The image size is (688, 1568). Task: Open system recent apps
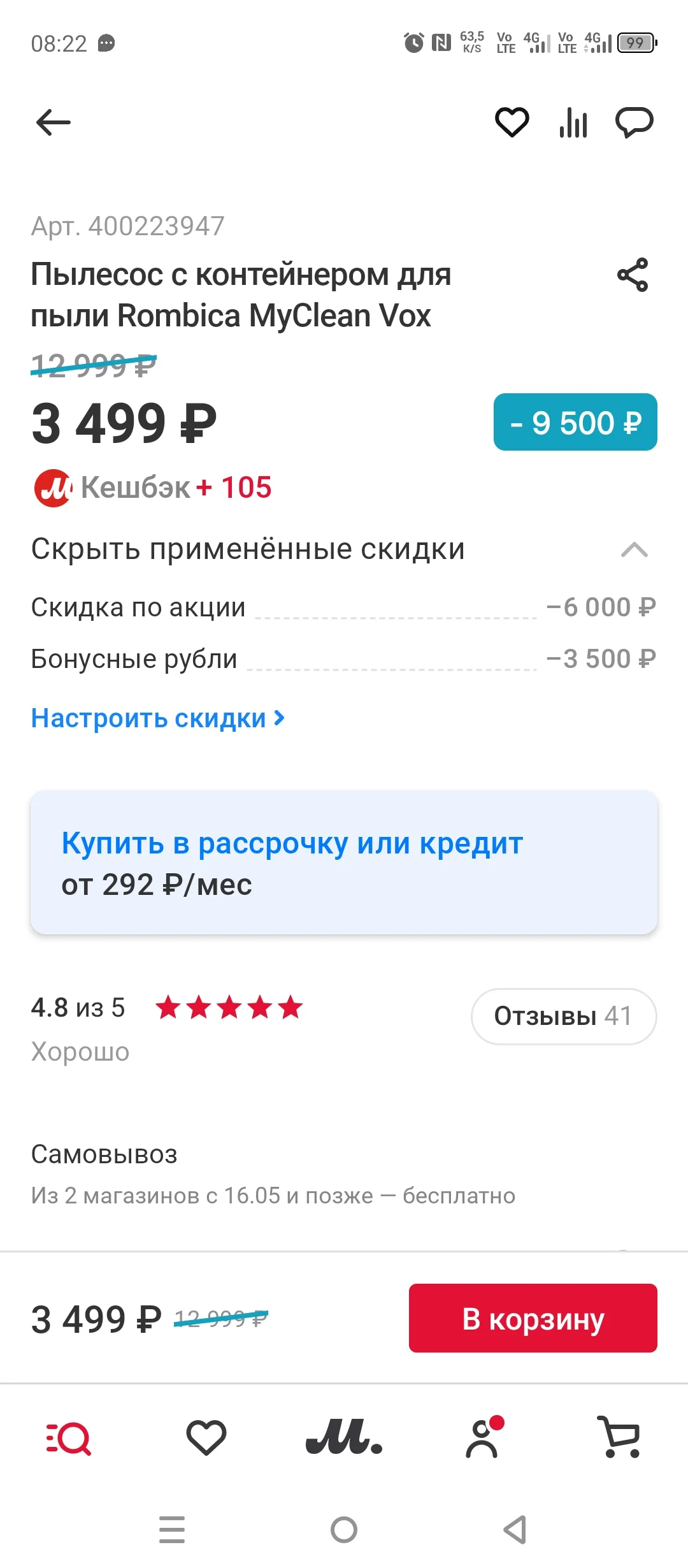point(172,1530)
